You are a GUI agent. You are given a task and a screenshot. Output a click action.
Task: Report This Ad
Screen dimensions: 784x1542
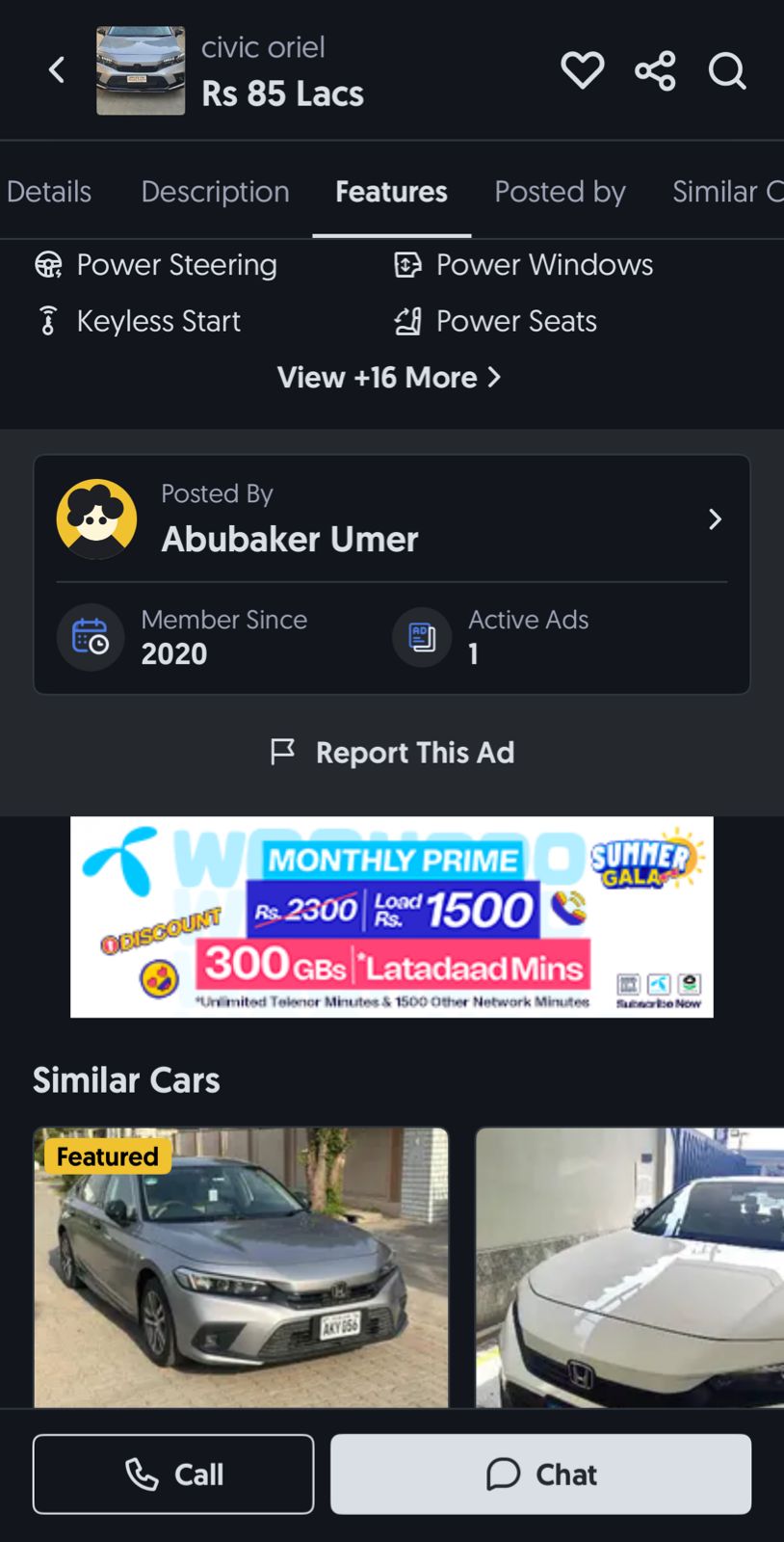click(x=392, y=753)
